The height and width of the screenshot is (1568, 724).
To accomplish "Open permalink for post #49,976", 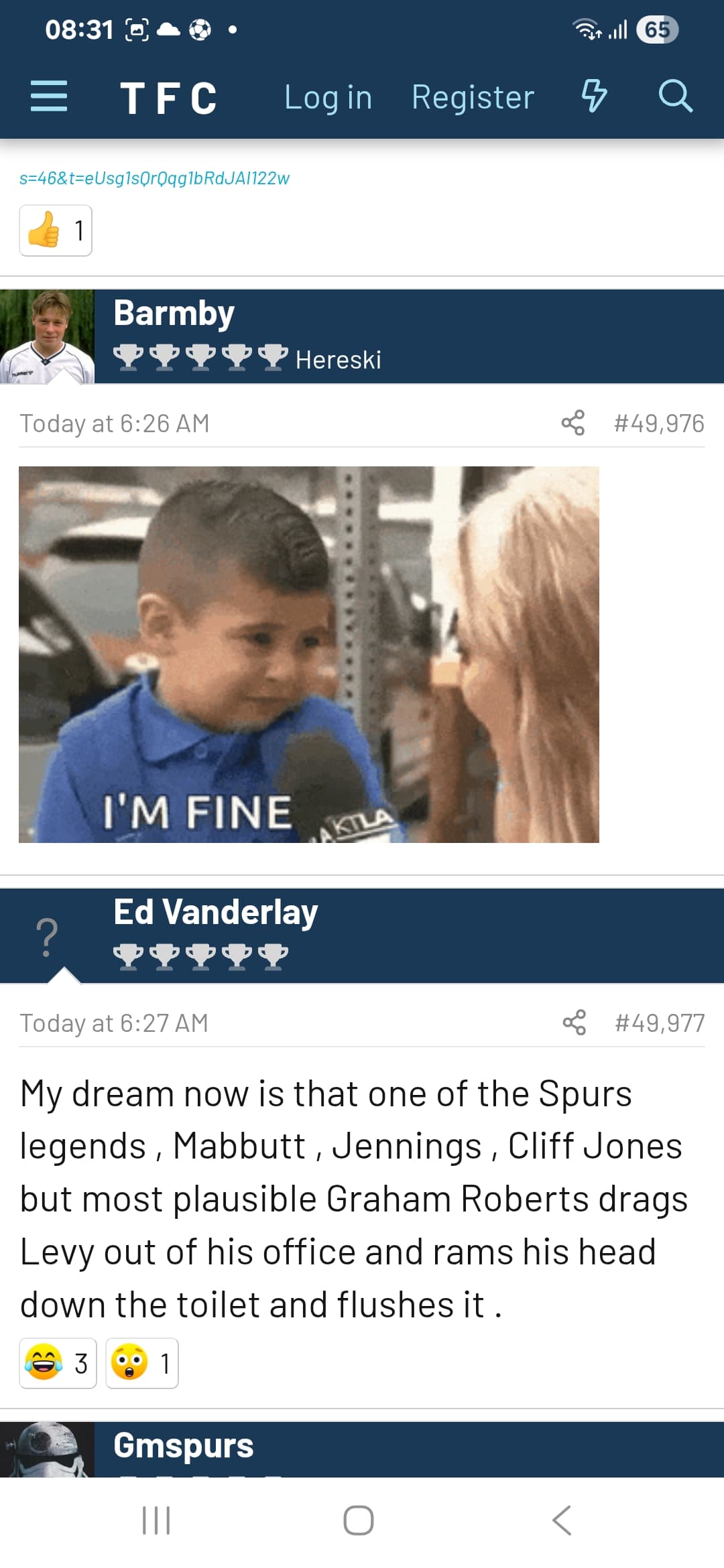I will [x=659, y=423].
